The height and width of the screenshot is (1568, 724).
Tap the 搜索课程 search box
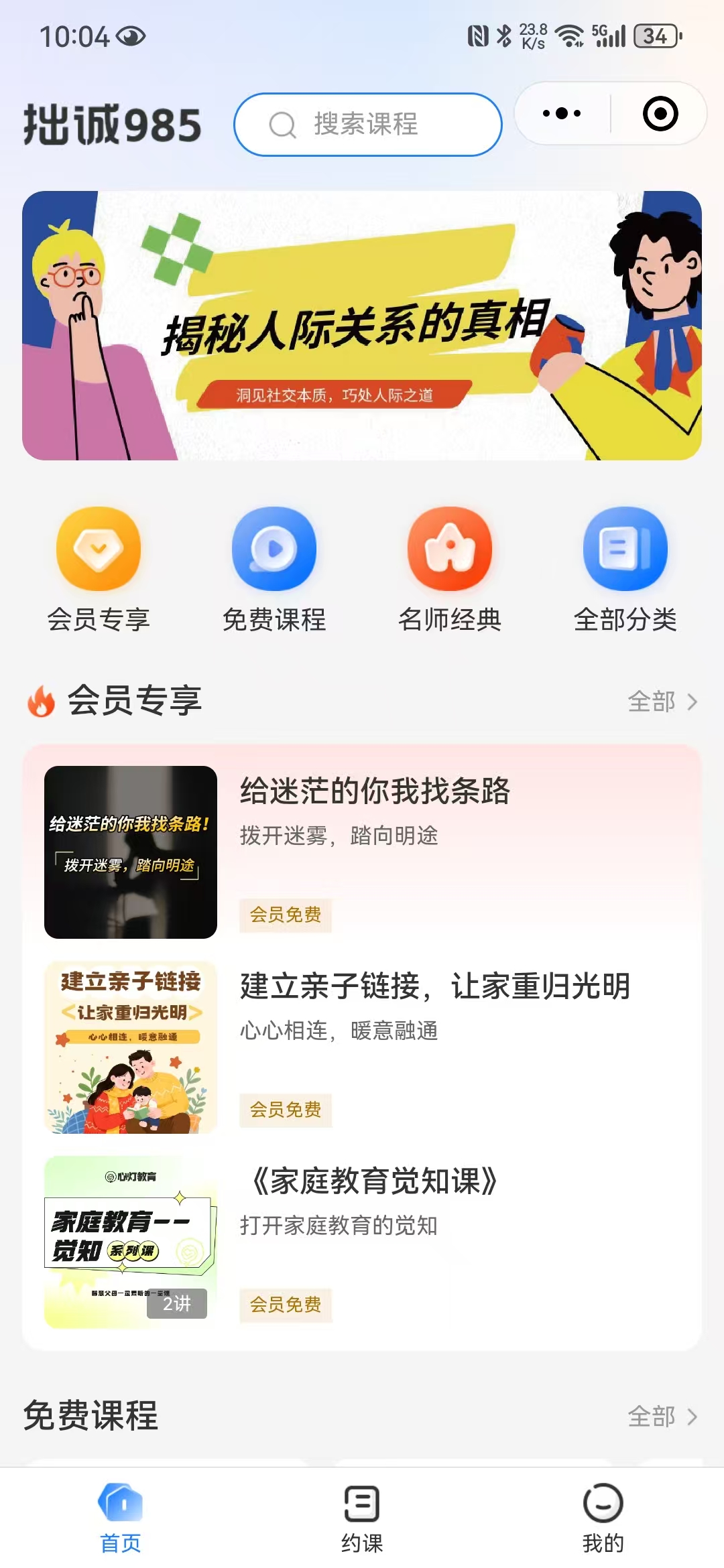click(367, 125)
